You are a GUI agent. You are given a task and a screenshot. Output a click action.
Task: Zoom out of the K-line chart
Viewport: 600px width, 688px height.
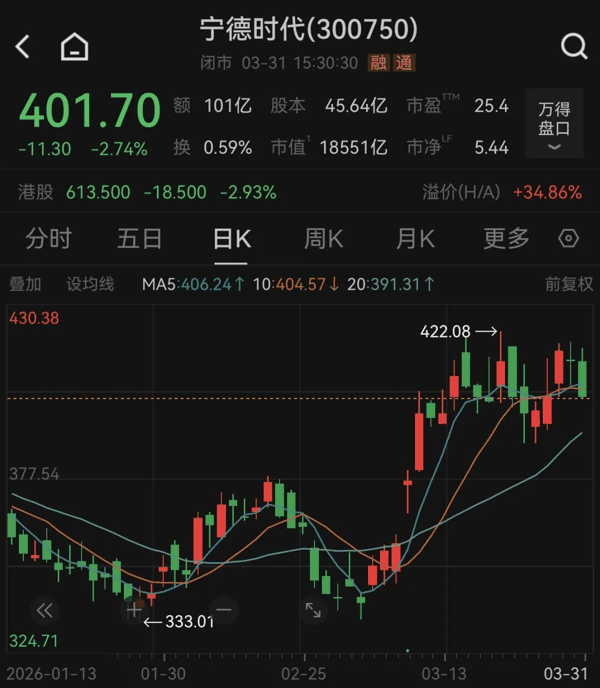tap(223, 609)
